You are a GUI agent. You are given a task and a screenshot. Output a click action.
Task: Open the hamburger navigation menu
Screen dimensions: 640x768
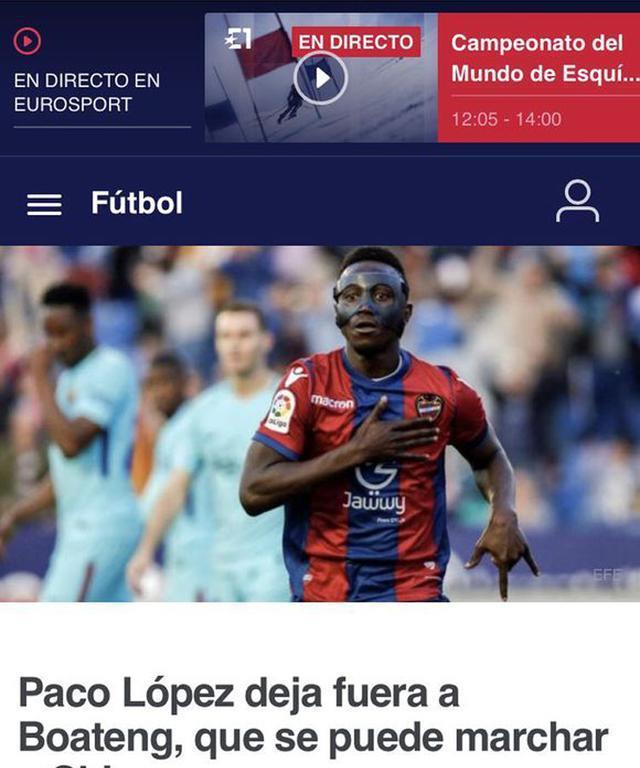pos(44,204)
